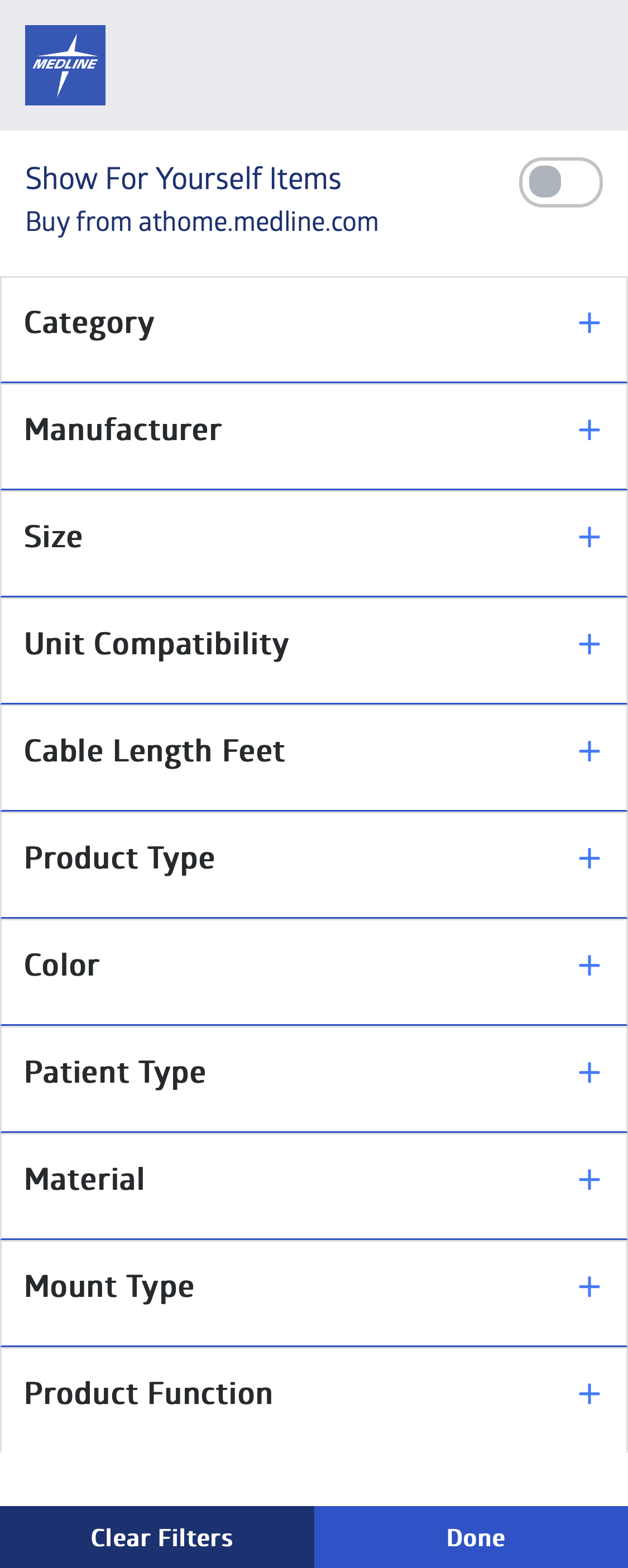This screenshot has width=628, height=1568.
Task: Expand the Material filter section
Action: pyautogui.click(x=314, y=1180)
